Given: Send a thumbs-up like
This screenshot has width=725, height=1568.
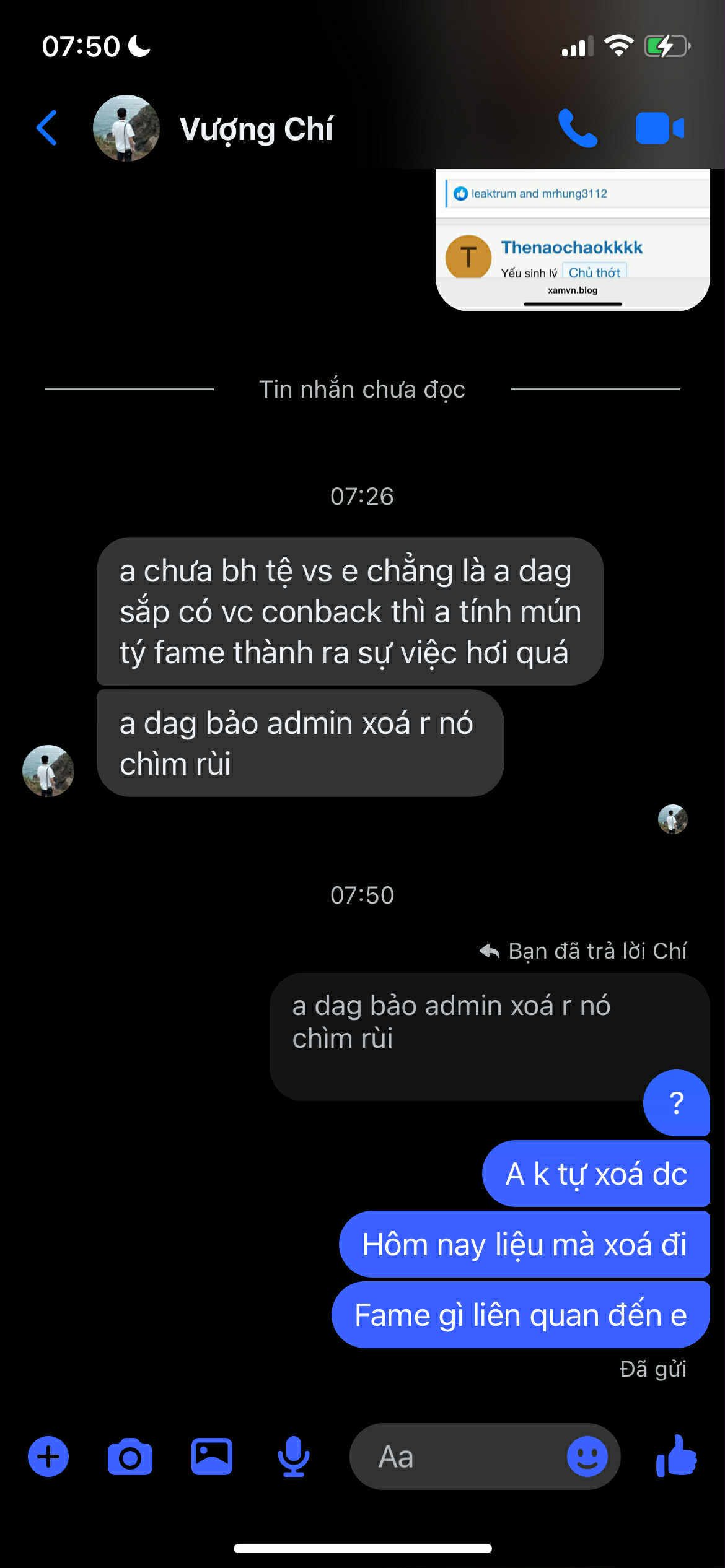Looking at the screenshot, I should coord(677,1457).
